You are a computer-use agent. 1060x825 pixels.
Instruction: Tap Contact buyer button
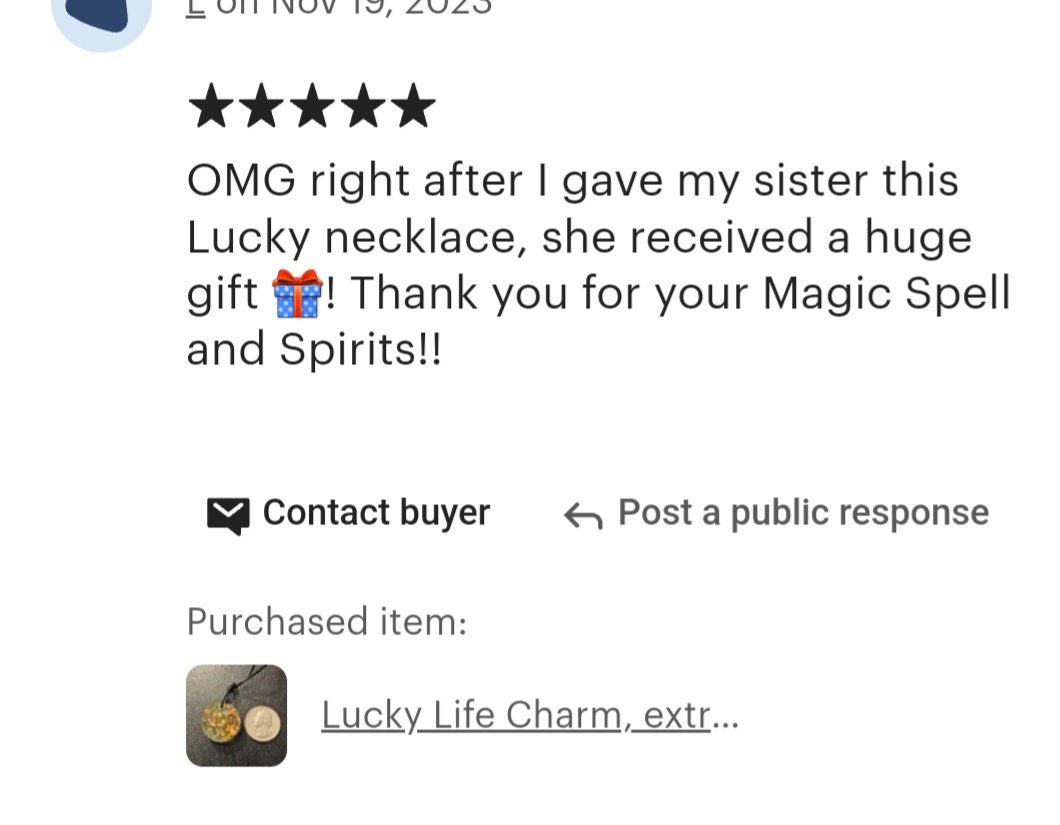click(x=349, y=513)
